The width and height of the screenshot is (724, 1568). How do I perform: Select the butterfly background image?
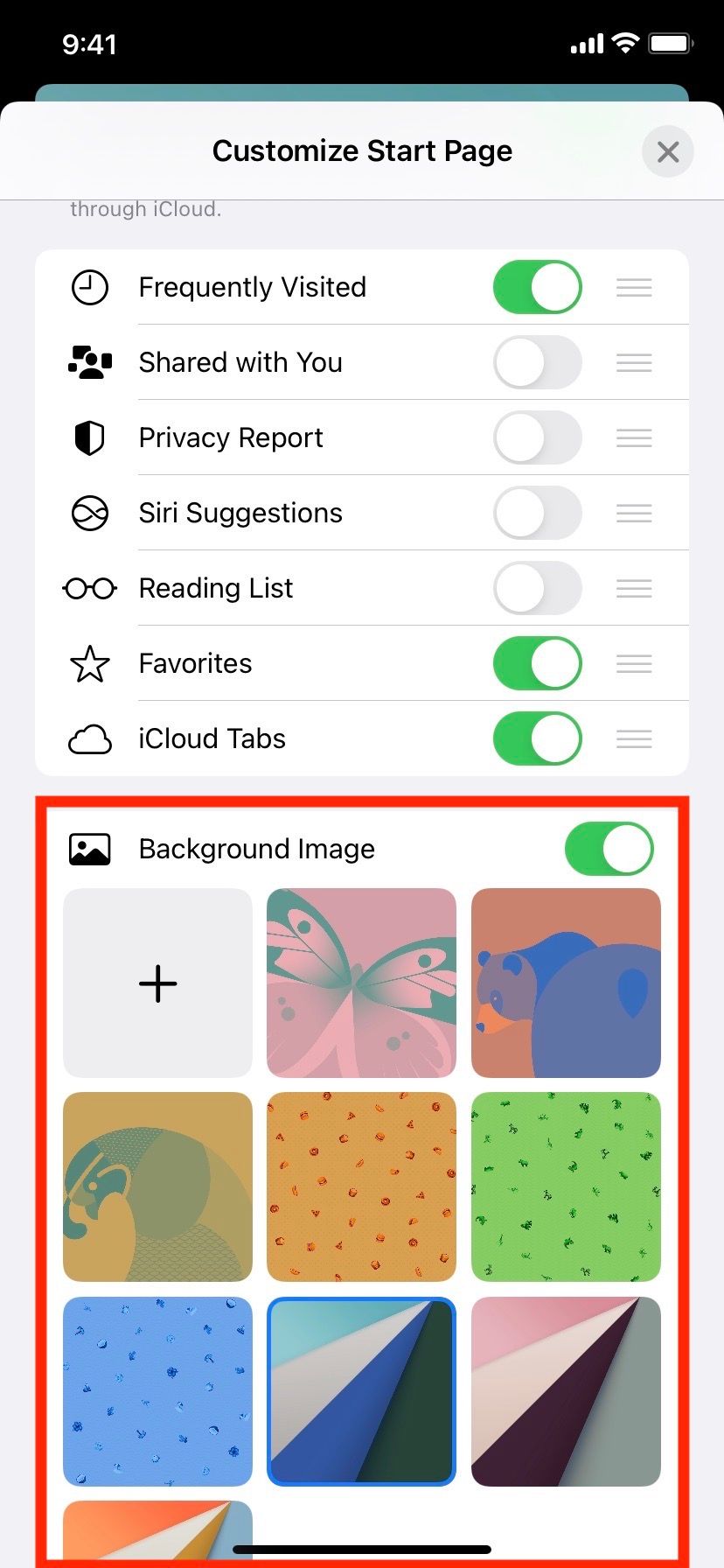(361, 983)
